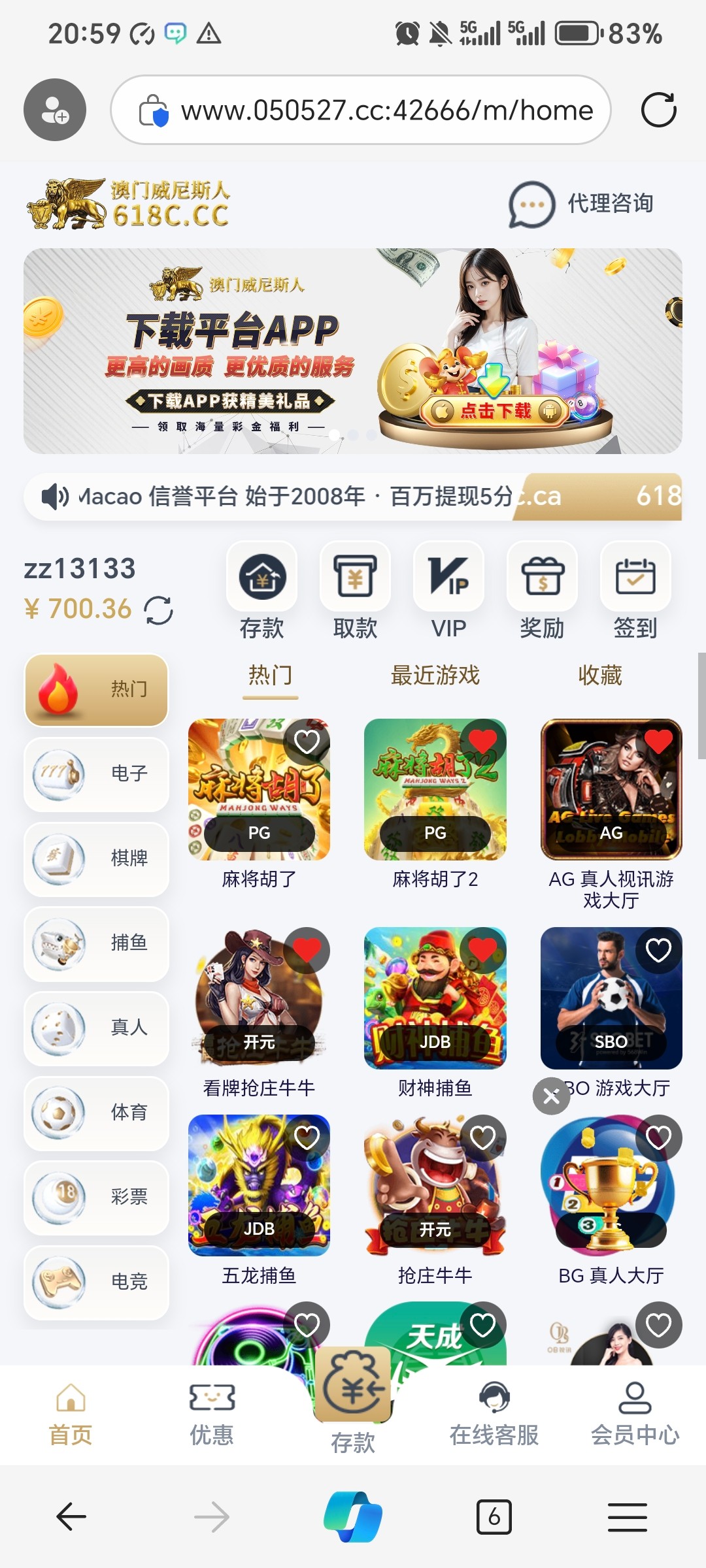Select the 彩票 lottery category
706x1568 pixels.
click(x=97, y=1198)
